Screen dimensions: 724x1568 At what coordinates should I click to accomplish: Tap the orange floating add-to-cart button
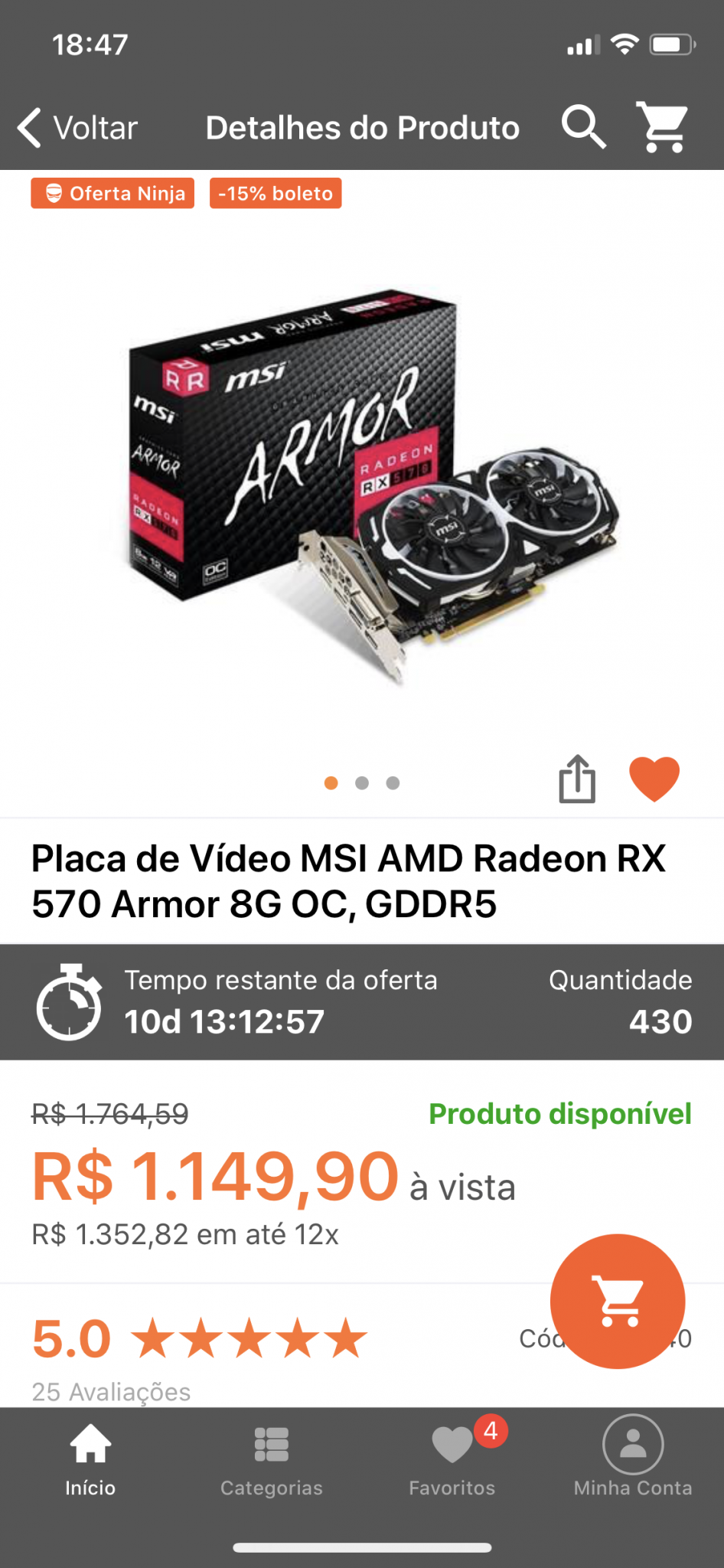pos(618,1301)
